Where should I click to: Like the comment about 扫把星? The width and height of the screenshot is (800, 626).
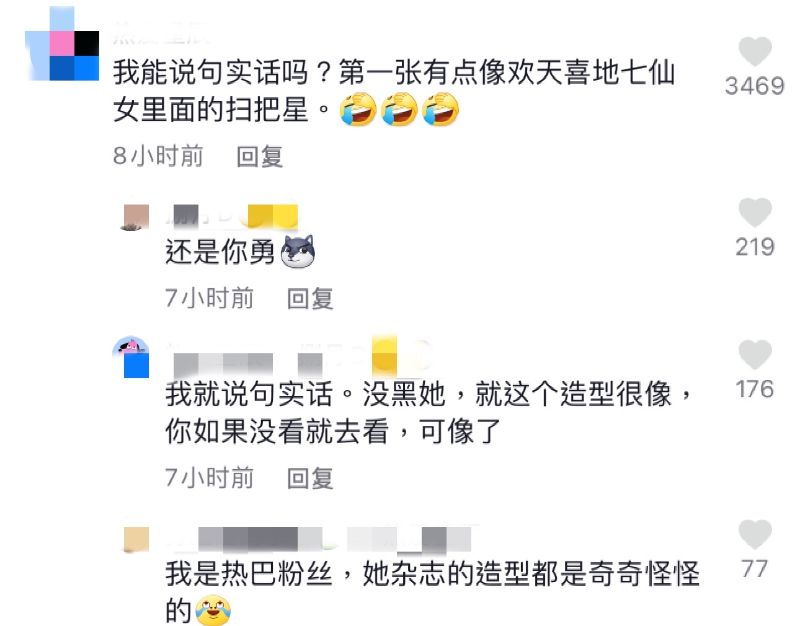755,52
